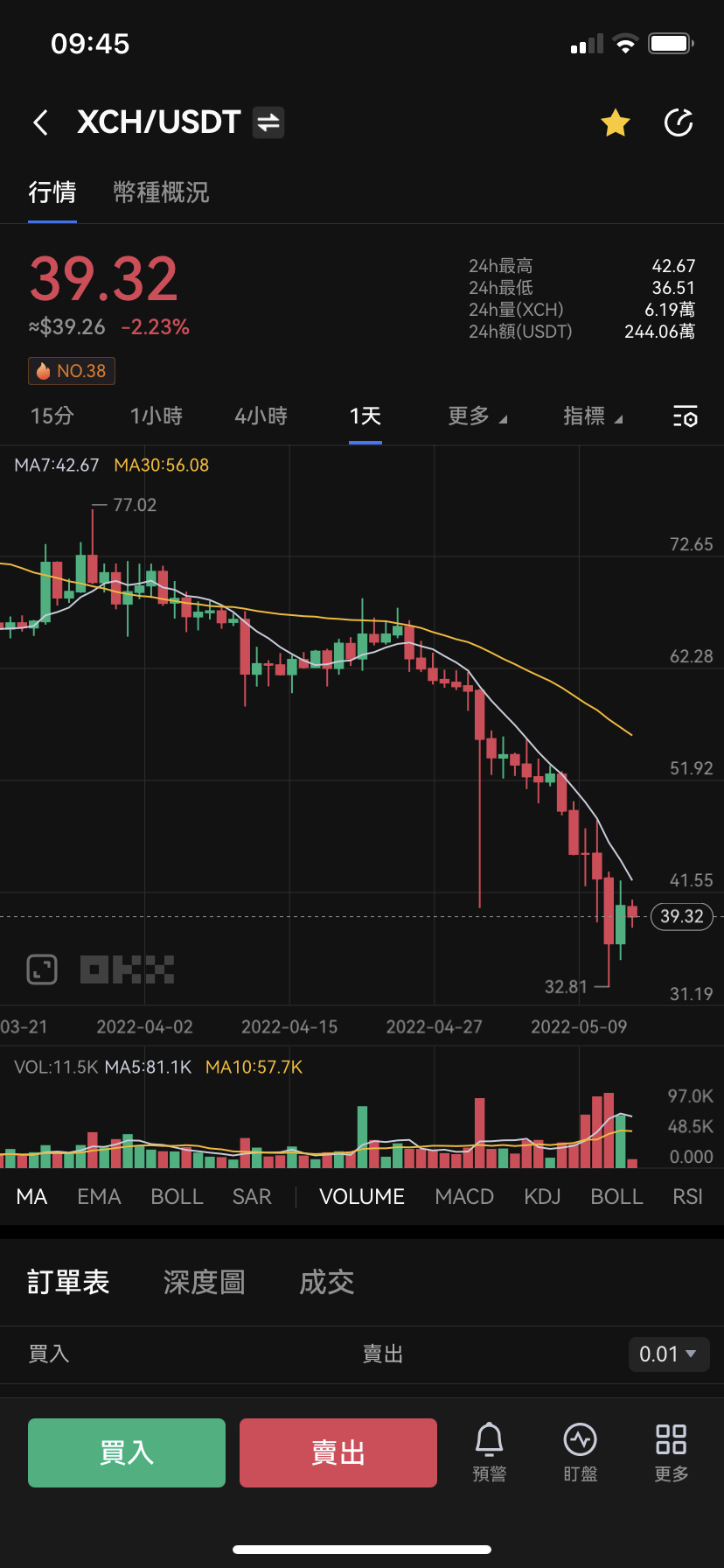Screen dimensions: 724x1568
Task: Select the 4小時 chart interval
Action: 261,416
